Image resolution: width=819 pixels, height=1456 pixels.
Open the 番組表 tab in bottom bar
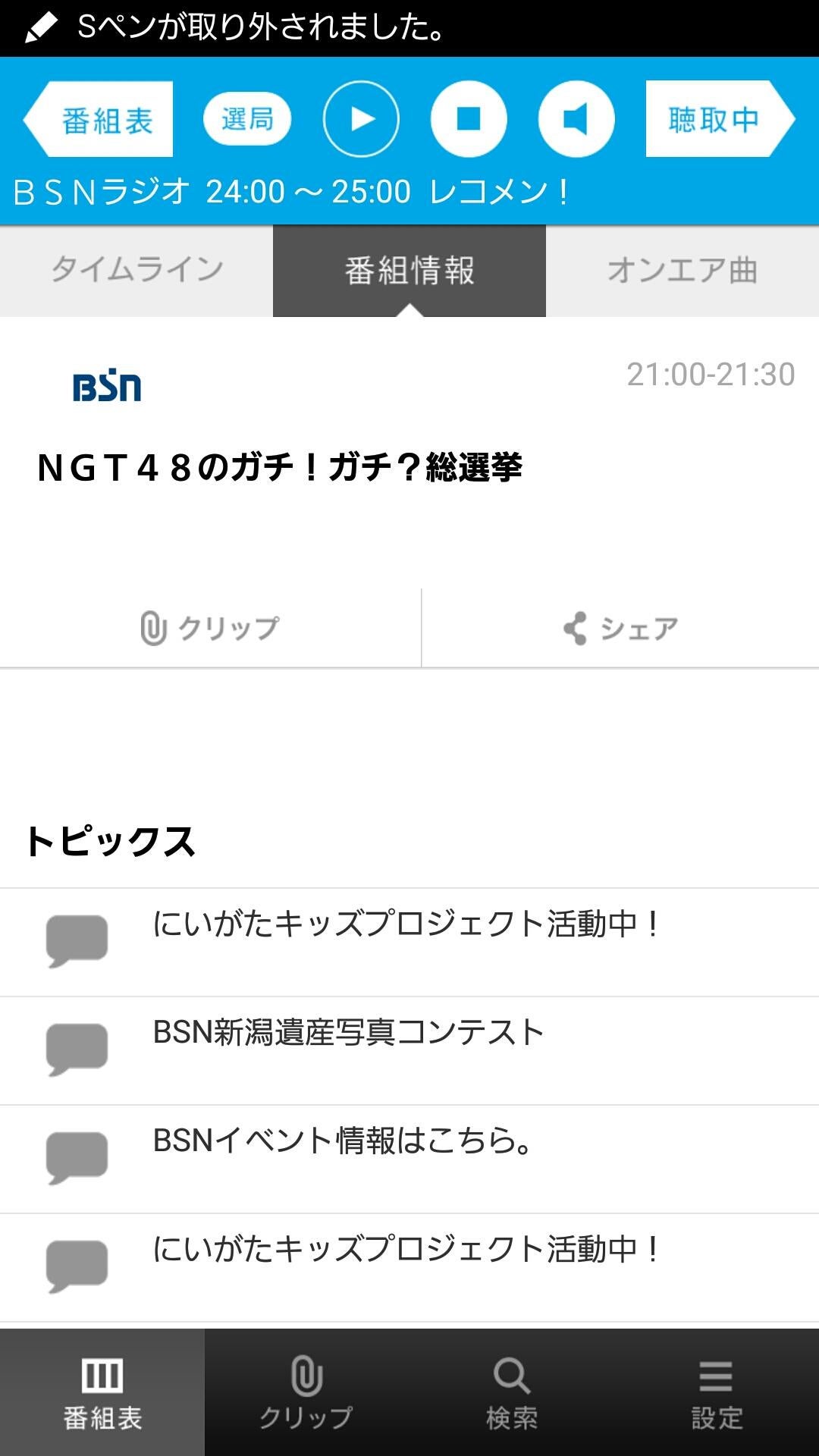tap(102, 1392)
